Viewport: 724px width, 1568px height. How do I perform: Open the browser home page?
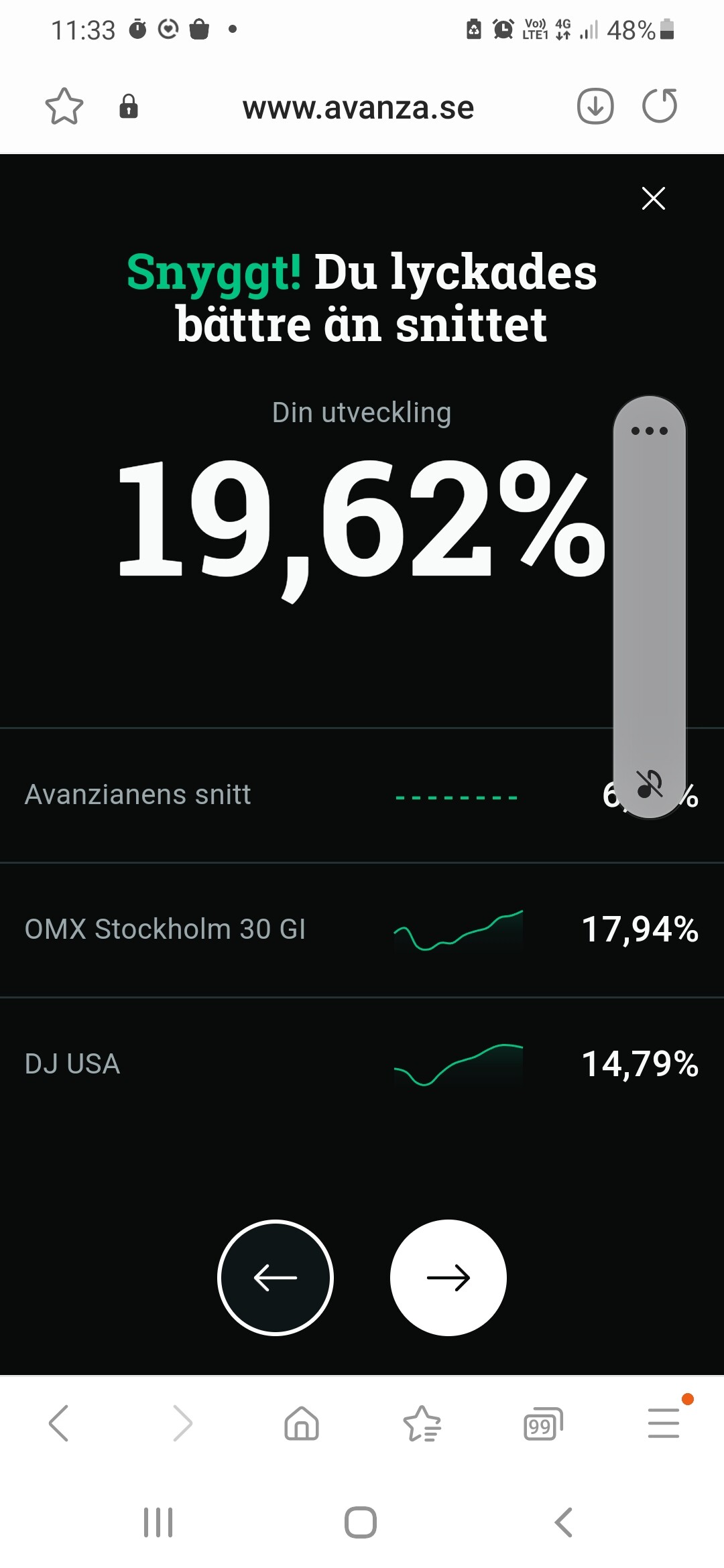point(302,1423)
